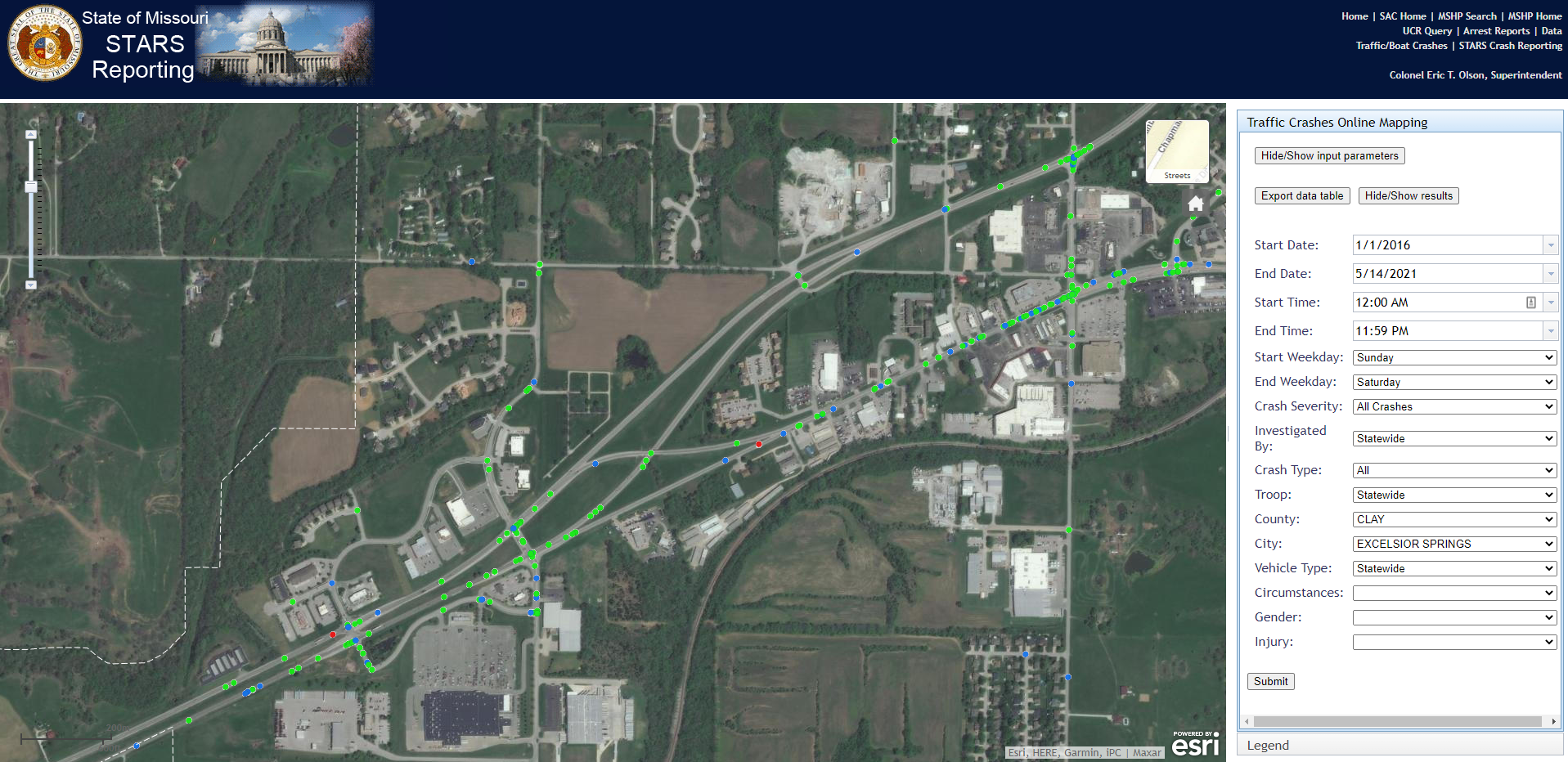Click Hide/Show input parameters button
The height and width of the screenshot is (762, 1568).
point(1329,155)
